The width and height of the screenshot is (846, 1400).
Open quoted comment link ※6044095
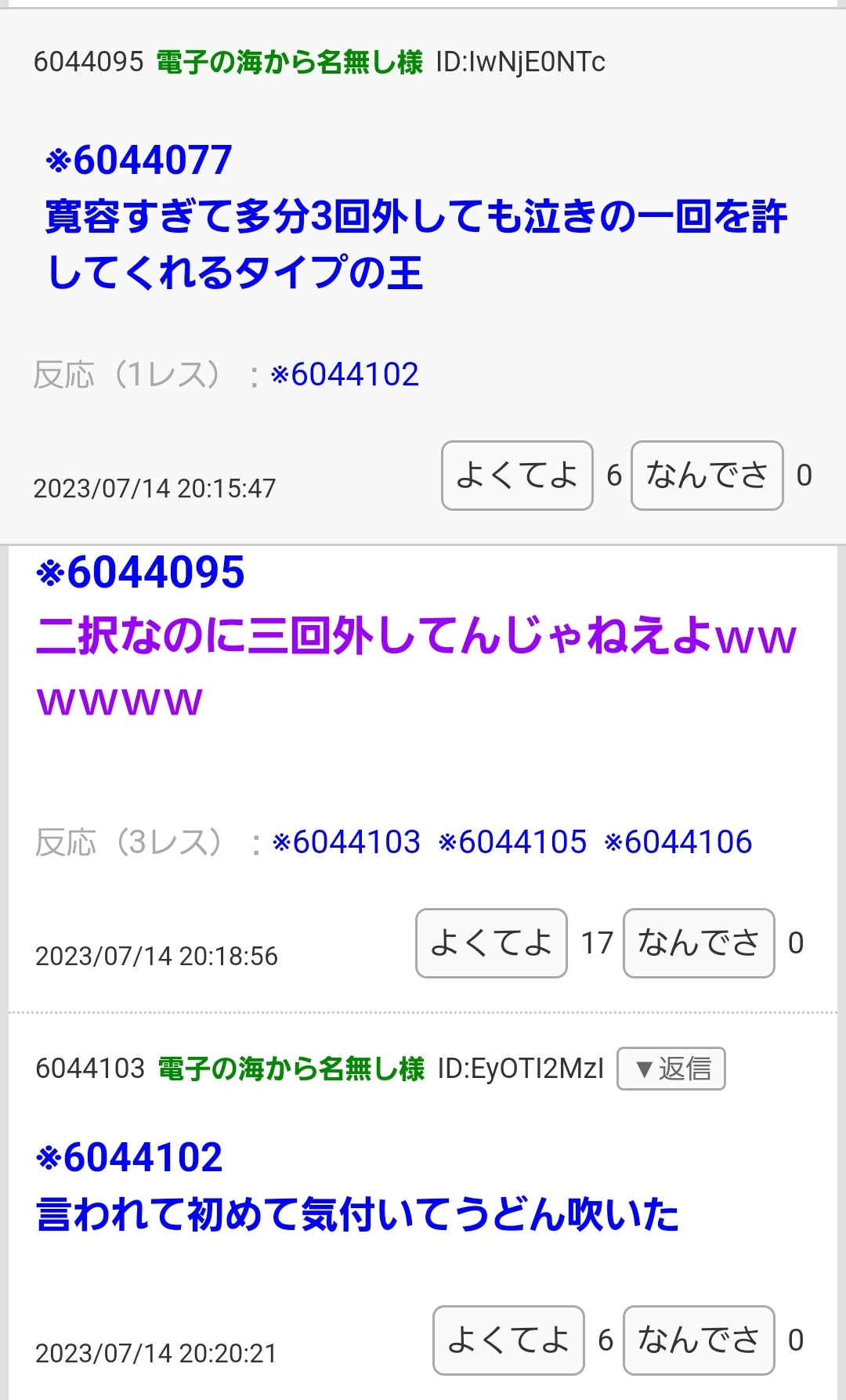pos(140,573)
